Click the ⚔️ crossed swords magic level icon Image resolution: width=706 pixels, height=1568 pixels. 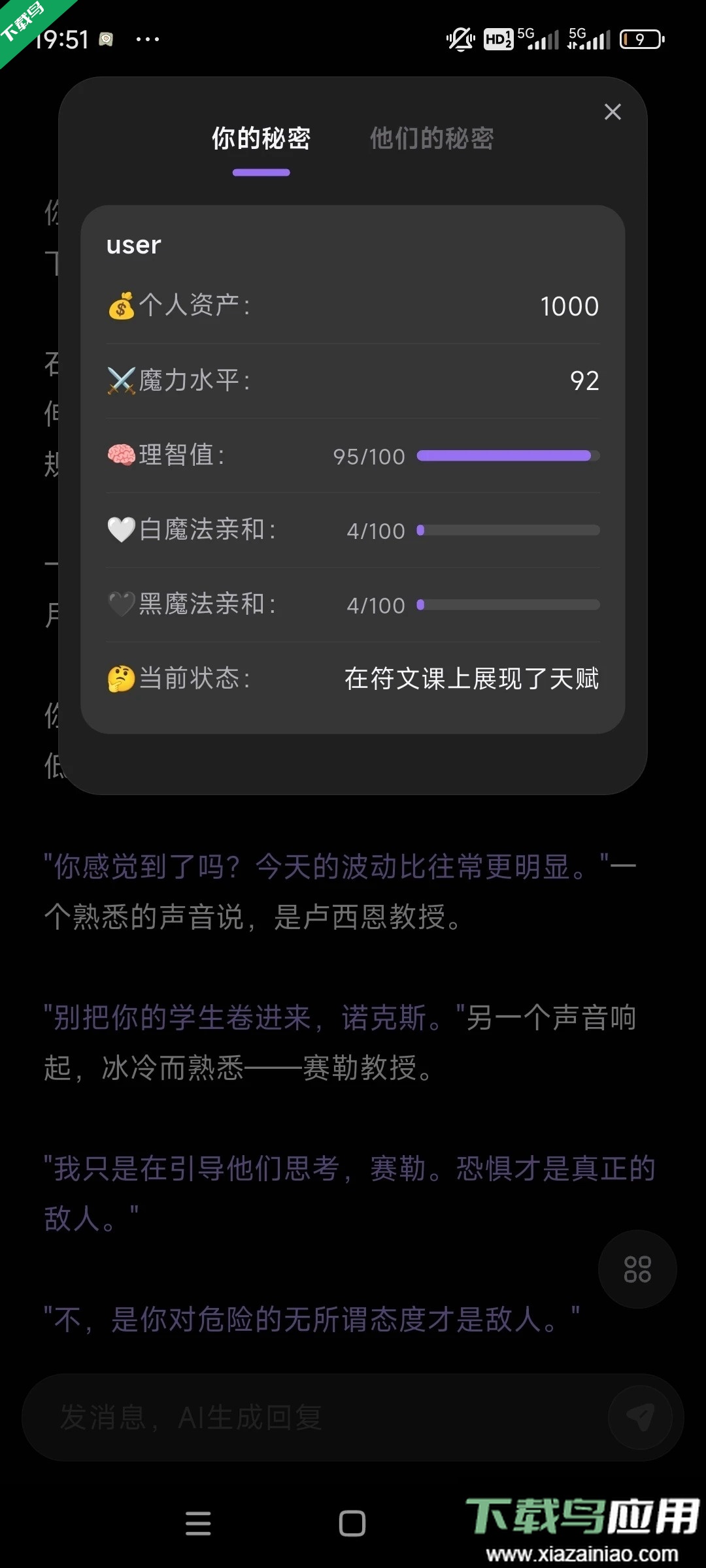click(x=122, y=380)
